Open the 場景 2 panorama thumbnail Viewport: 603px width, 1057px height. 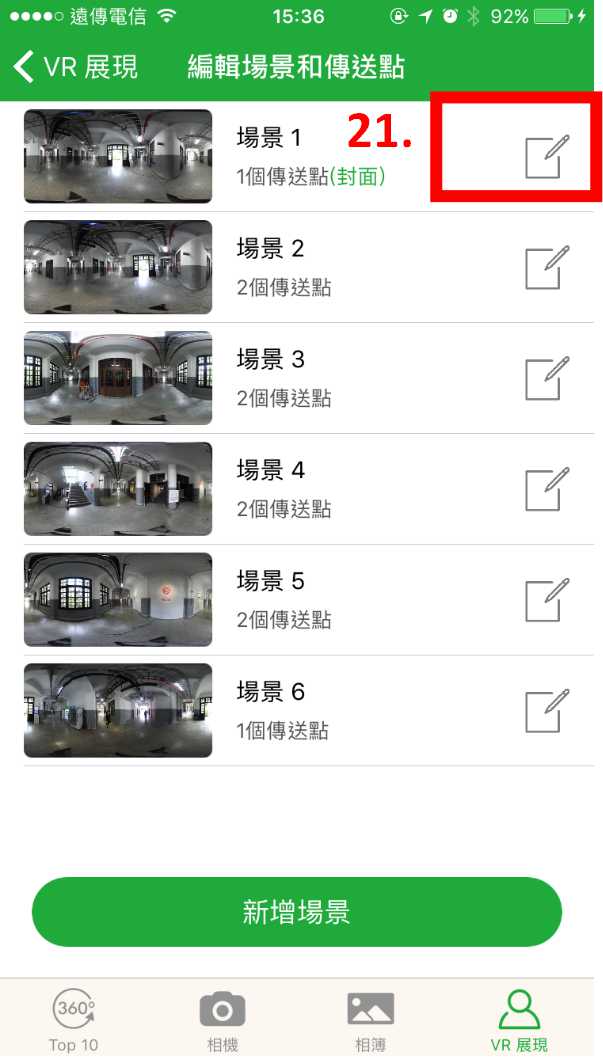coord(118,267)
